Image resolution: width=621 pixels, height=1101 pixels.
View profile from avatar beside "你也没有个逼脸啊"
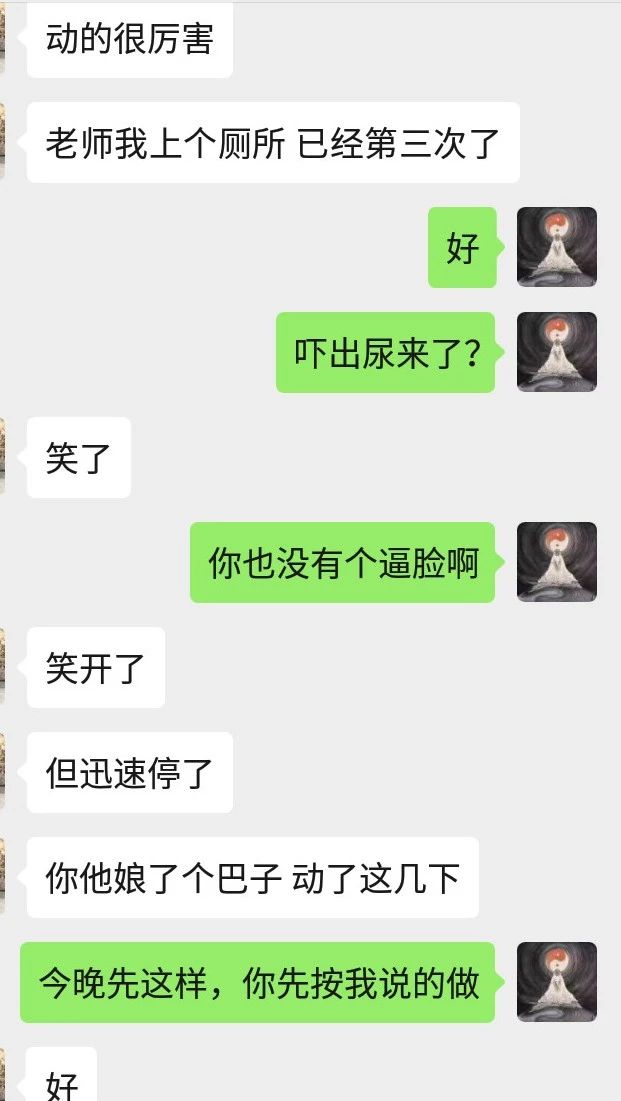(556, 562)
